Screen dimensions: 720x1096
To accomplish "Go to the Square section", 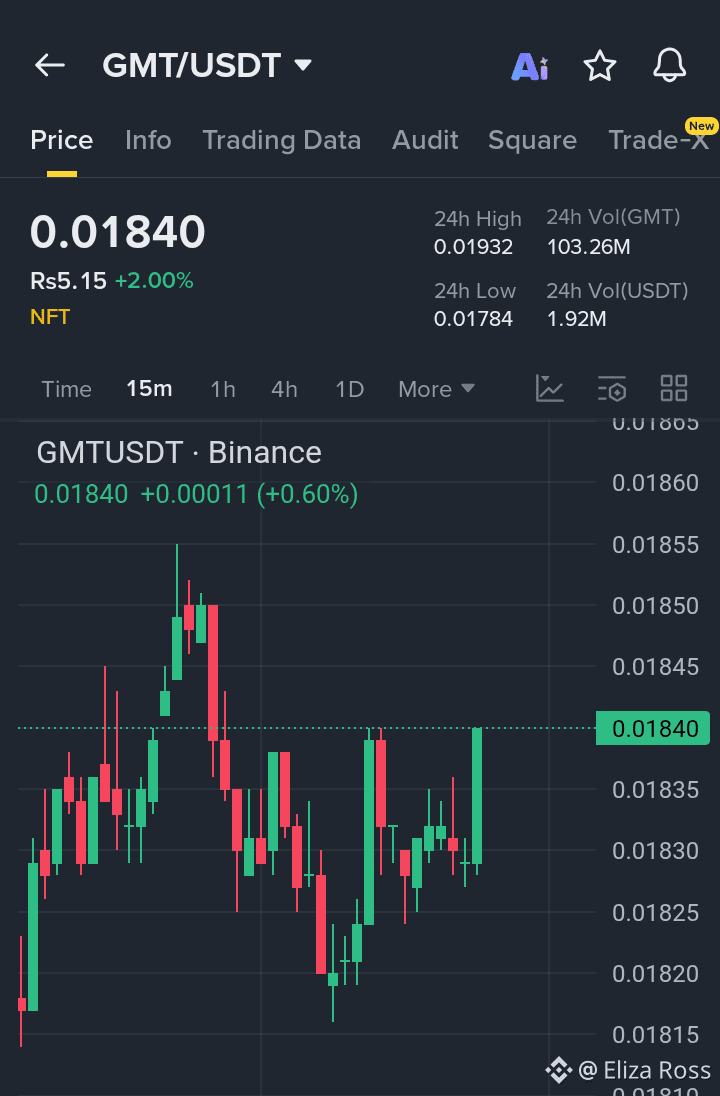I will click(x=532, y=140).
